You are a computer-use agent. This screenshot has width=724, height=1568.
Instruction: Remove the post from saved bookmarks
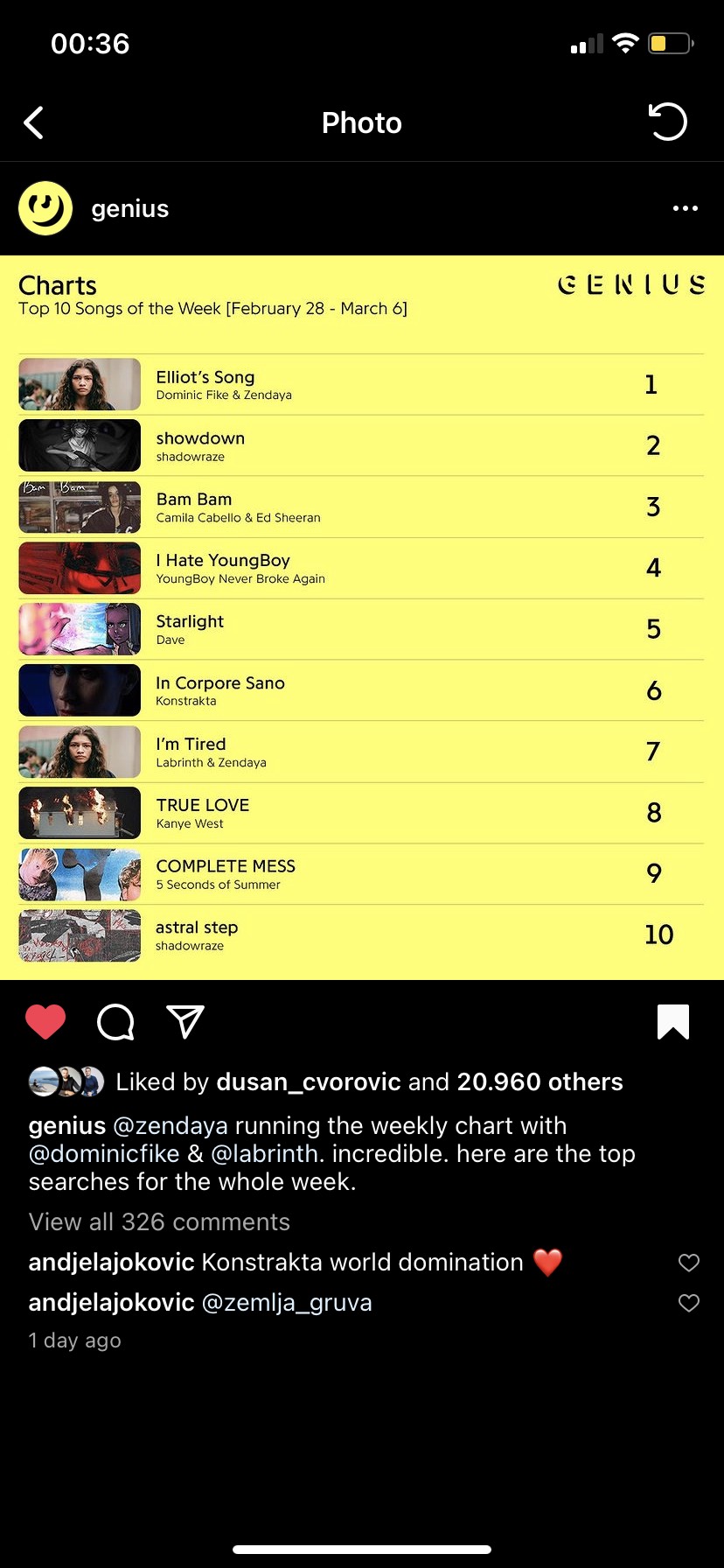672,1021
